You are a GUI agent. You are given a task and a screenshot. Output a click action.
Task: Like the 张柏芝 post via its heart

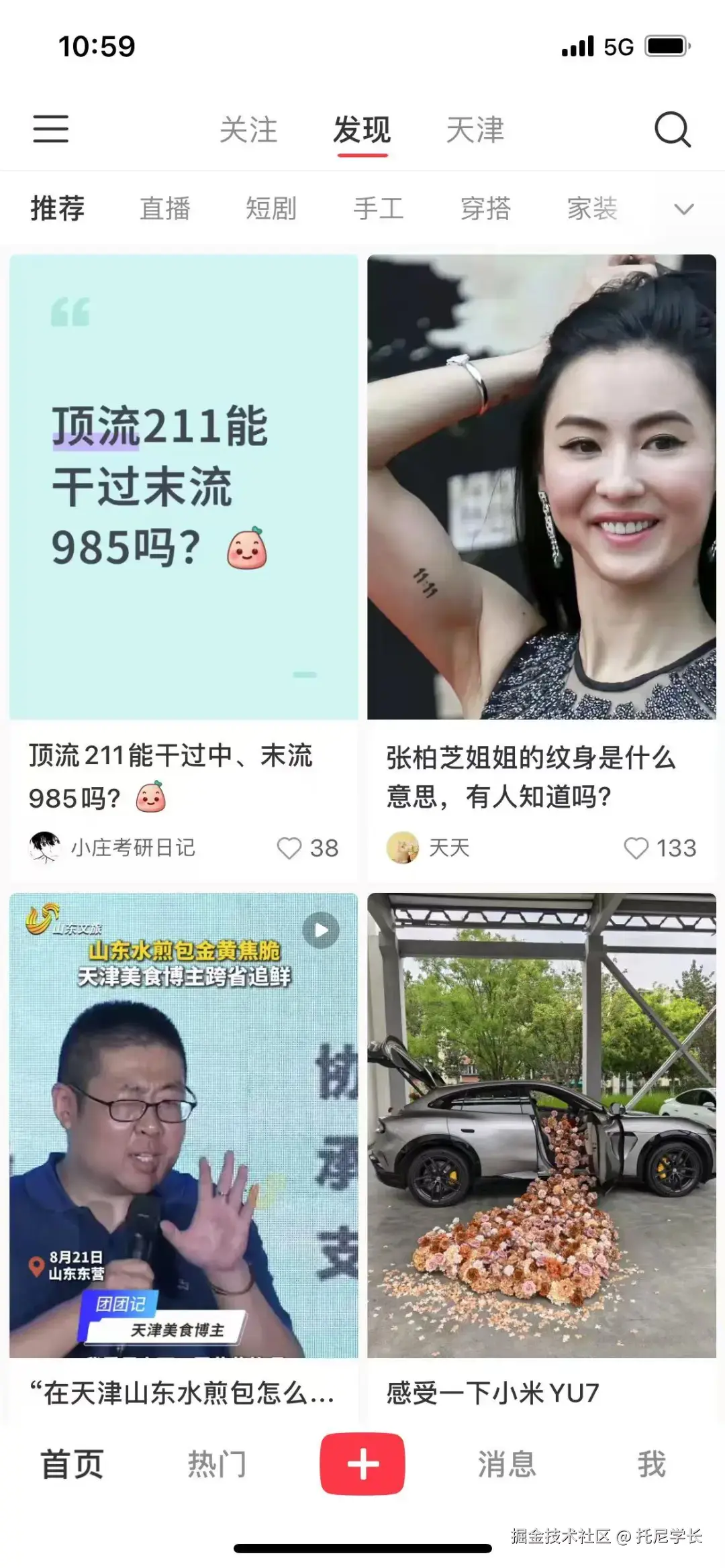click(635, 847)
